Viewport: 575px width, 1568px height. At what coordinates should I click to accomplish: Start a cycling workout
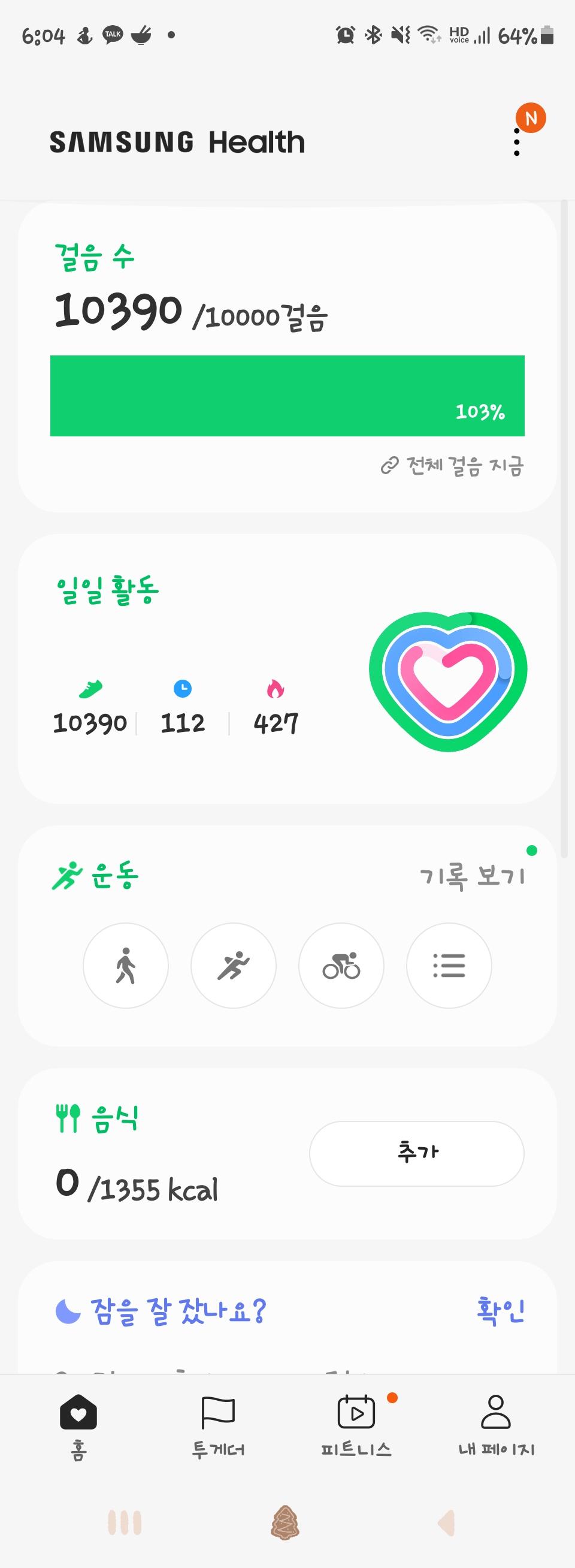click(x=341, y=966)
